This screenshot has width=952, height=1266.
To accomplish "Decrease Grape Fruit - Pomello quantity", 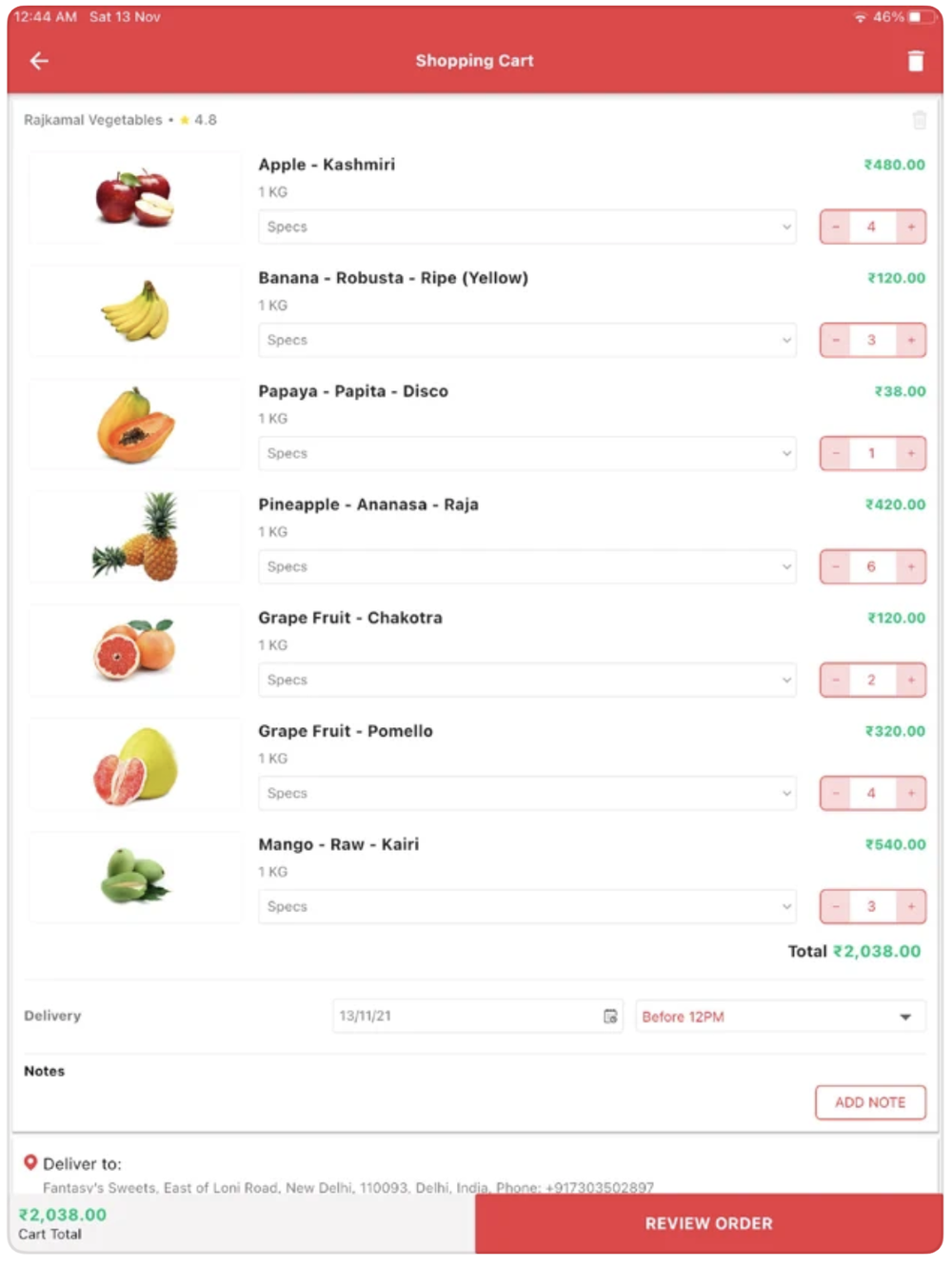I will click(836, 793).
